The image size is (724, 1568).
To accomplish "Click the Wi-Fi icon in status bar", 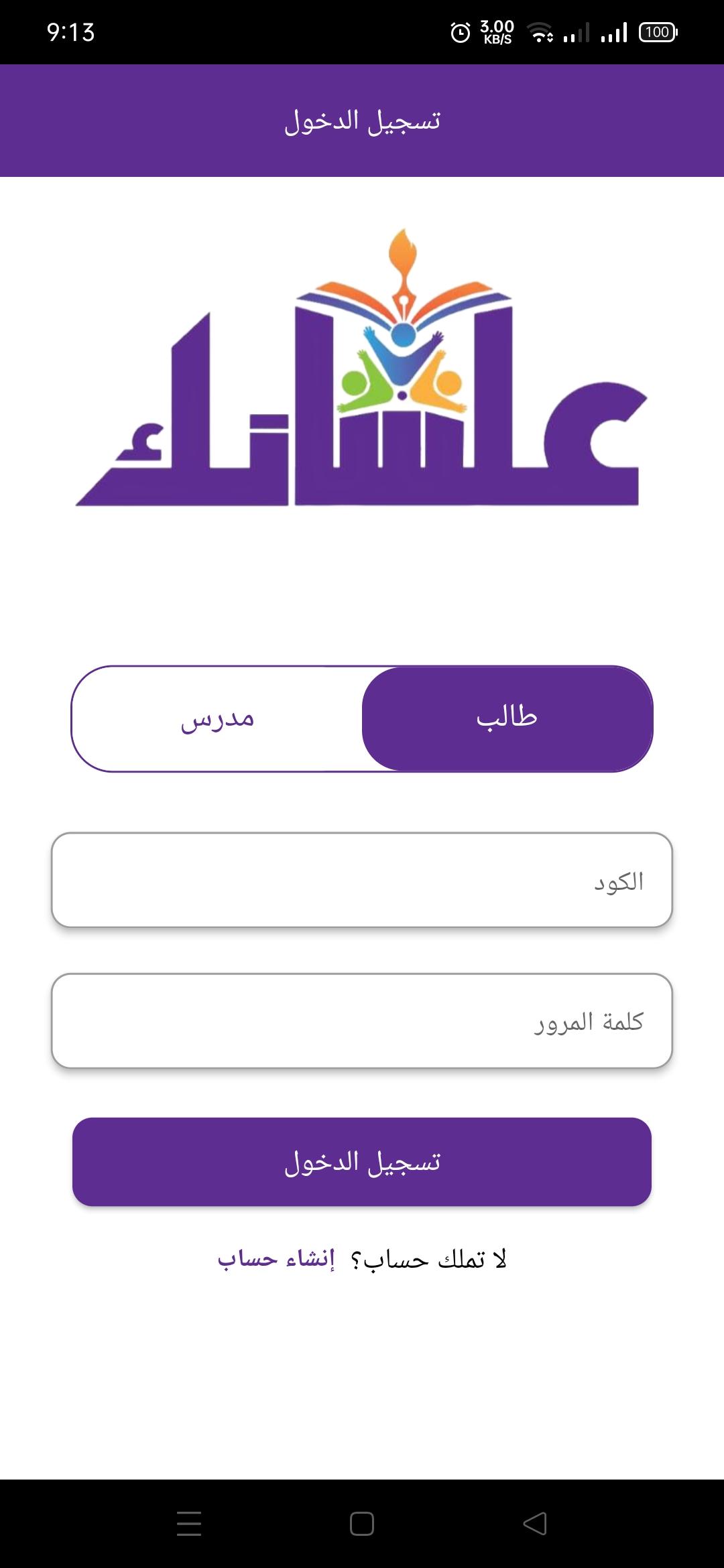I will tap(540, 30).
